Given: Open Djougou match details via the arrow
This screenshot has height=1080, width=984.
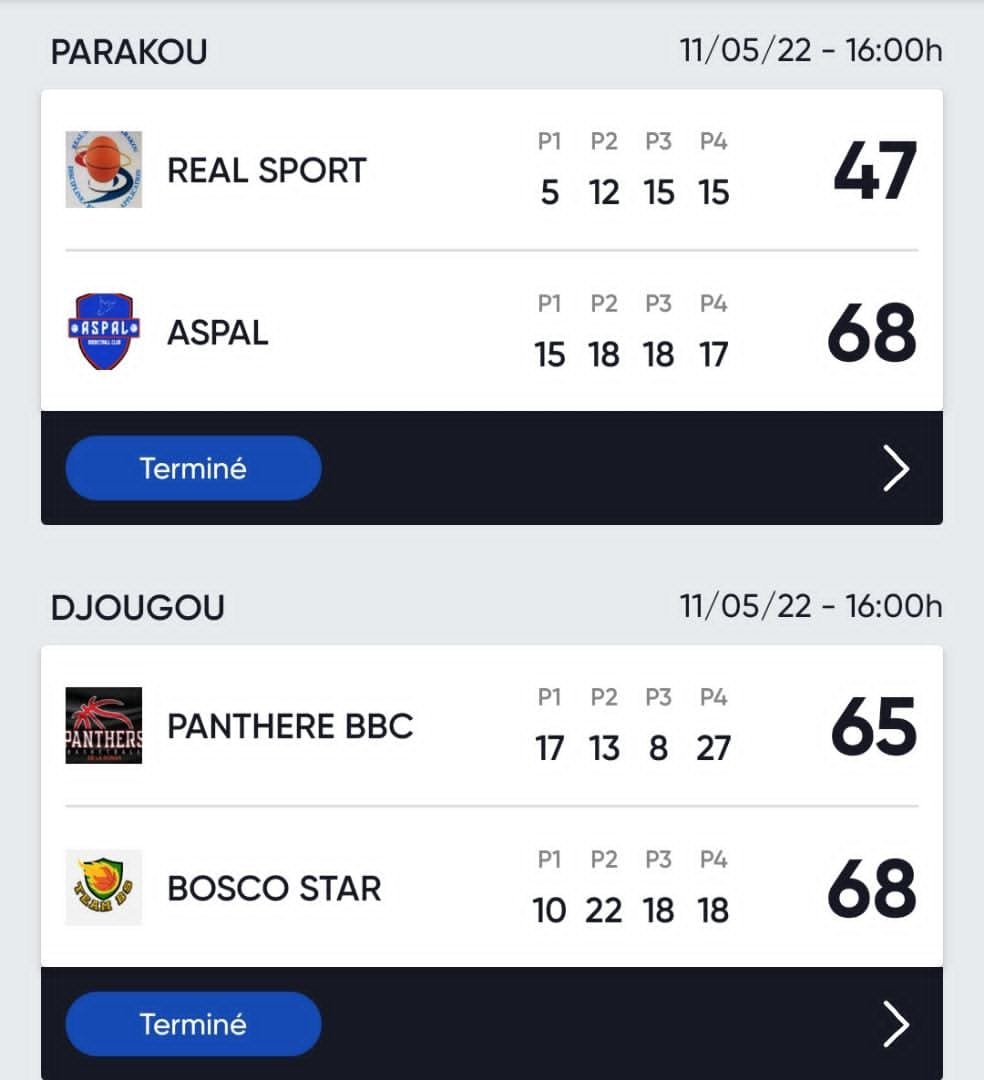Looking at the screenshot, I should 896,1025.
